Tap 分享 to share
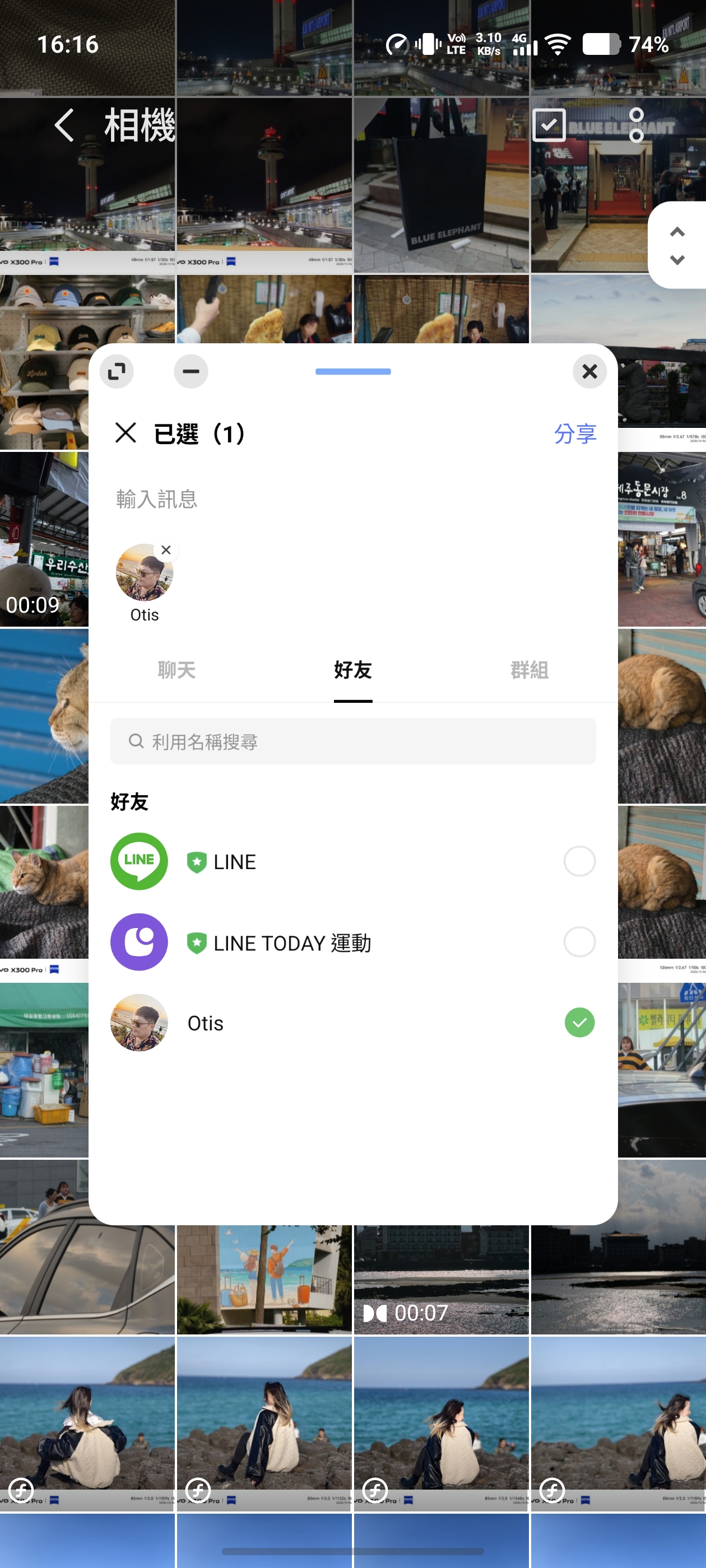The width and height of the screenshot is (706, 1568). [x=574, y=433]
